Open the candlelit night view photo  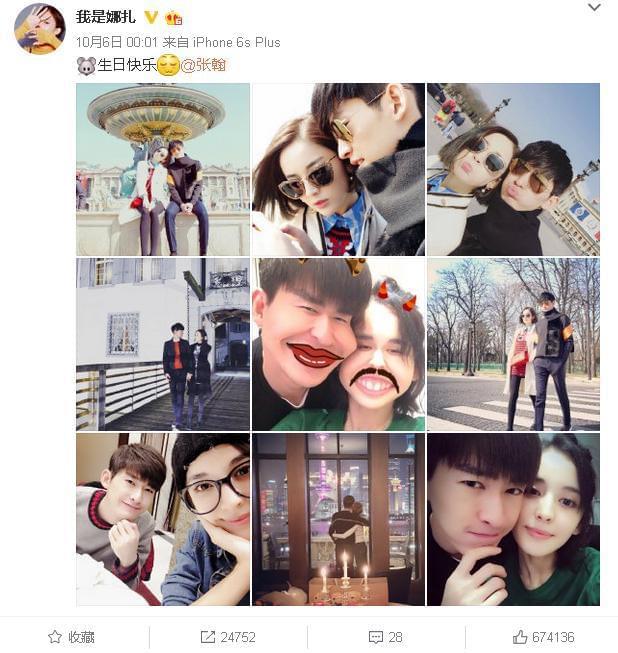[338, 519]
